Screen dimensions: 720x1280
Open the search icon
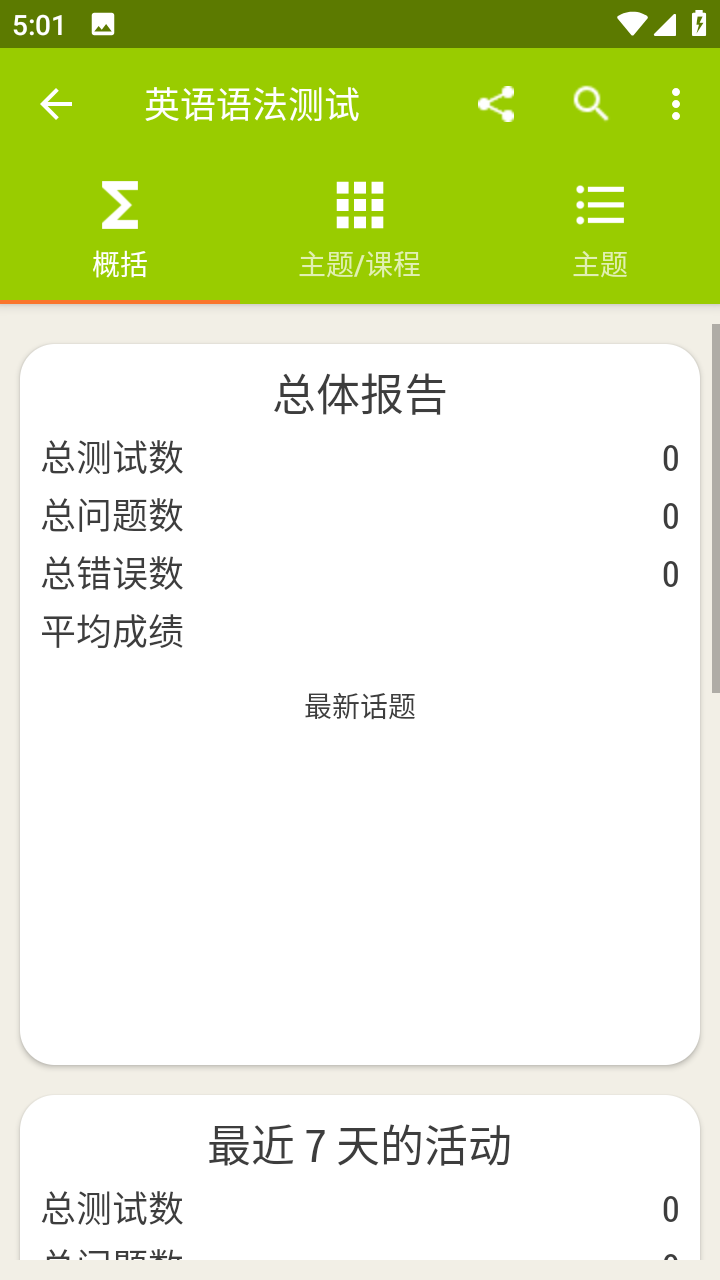pos(590,103)
